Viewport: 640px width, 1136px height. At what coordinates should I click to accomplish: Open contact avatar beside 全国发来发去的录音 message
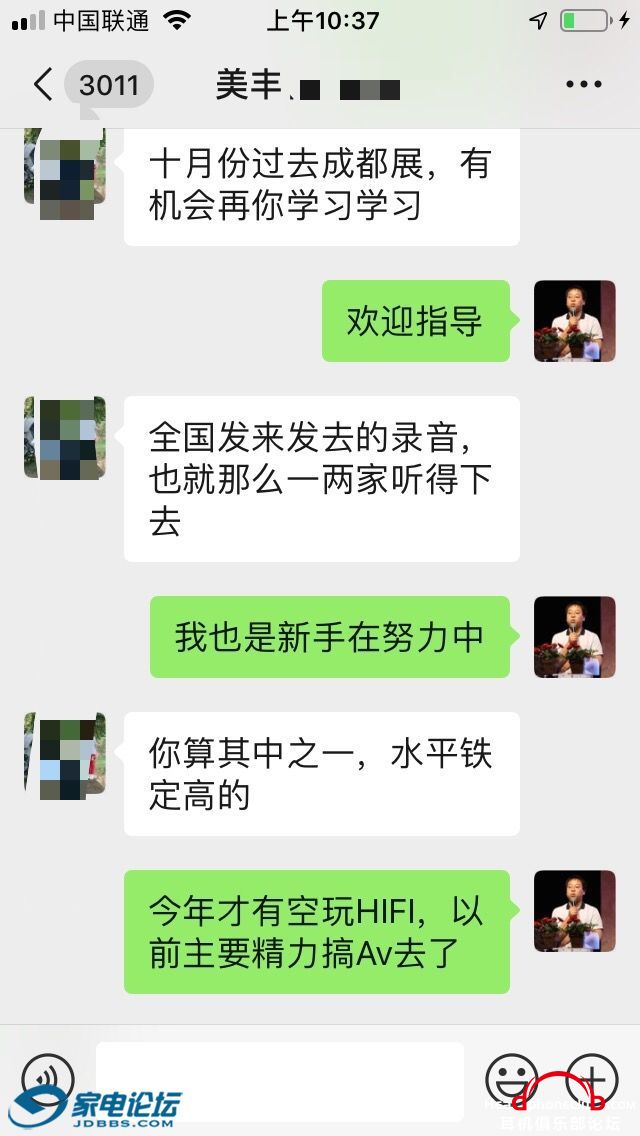coord(65,437)
